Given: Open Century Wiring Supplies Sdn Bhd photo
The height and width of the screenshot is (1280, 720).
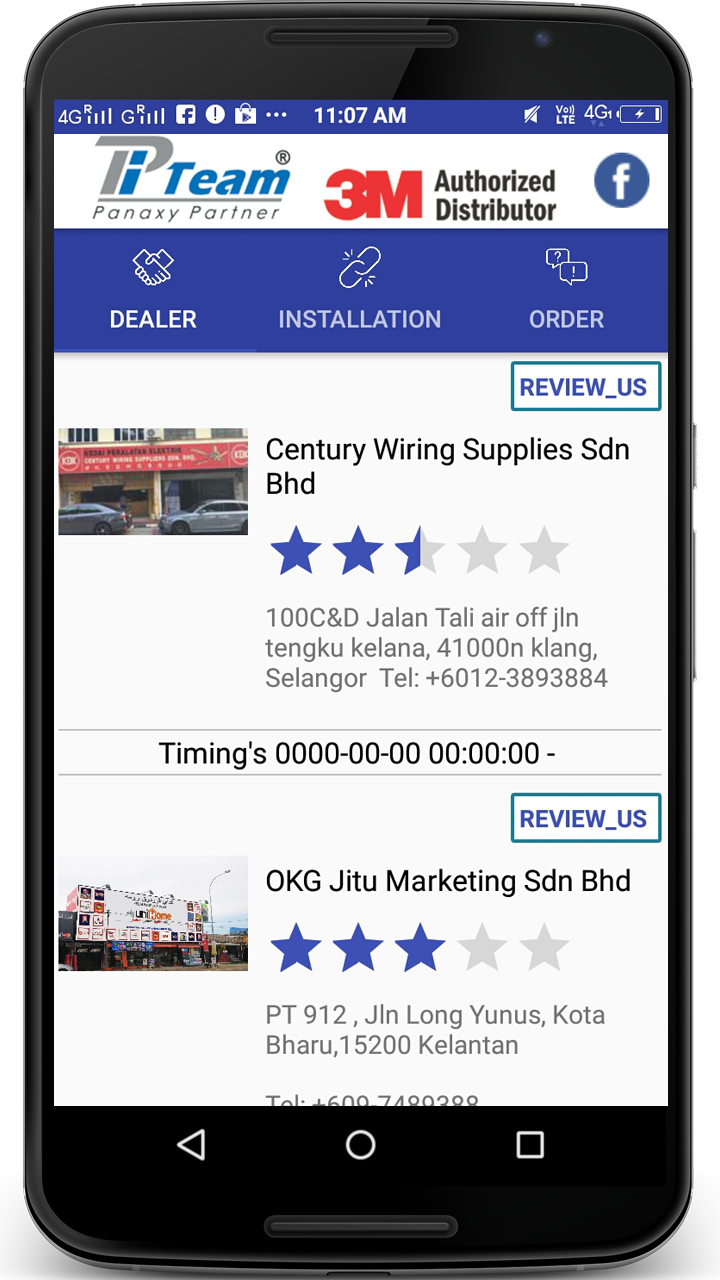Looking at the screenshot, I should (x=153, y=481).
